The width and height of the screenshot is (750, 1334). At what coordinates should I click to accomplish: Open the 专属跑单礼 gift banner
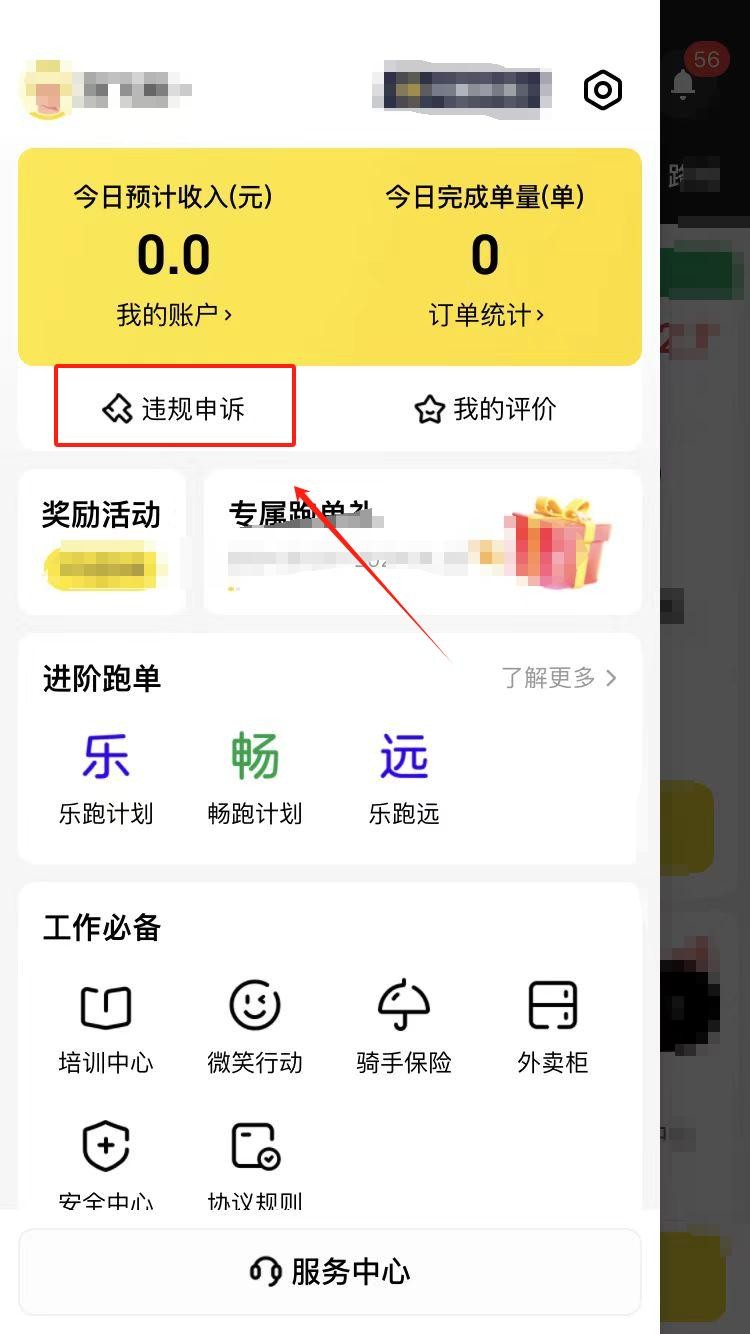click(422, 541)
